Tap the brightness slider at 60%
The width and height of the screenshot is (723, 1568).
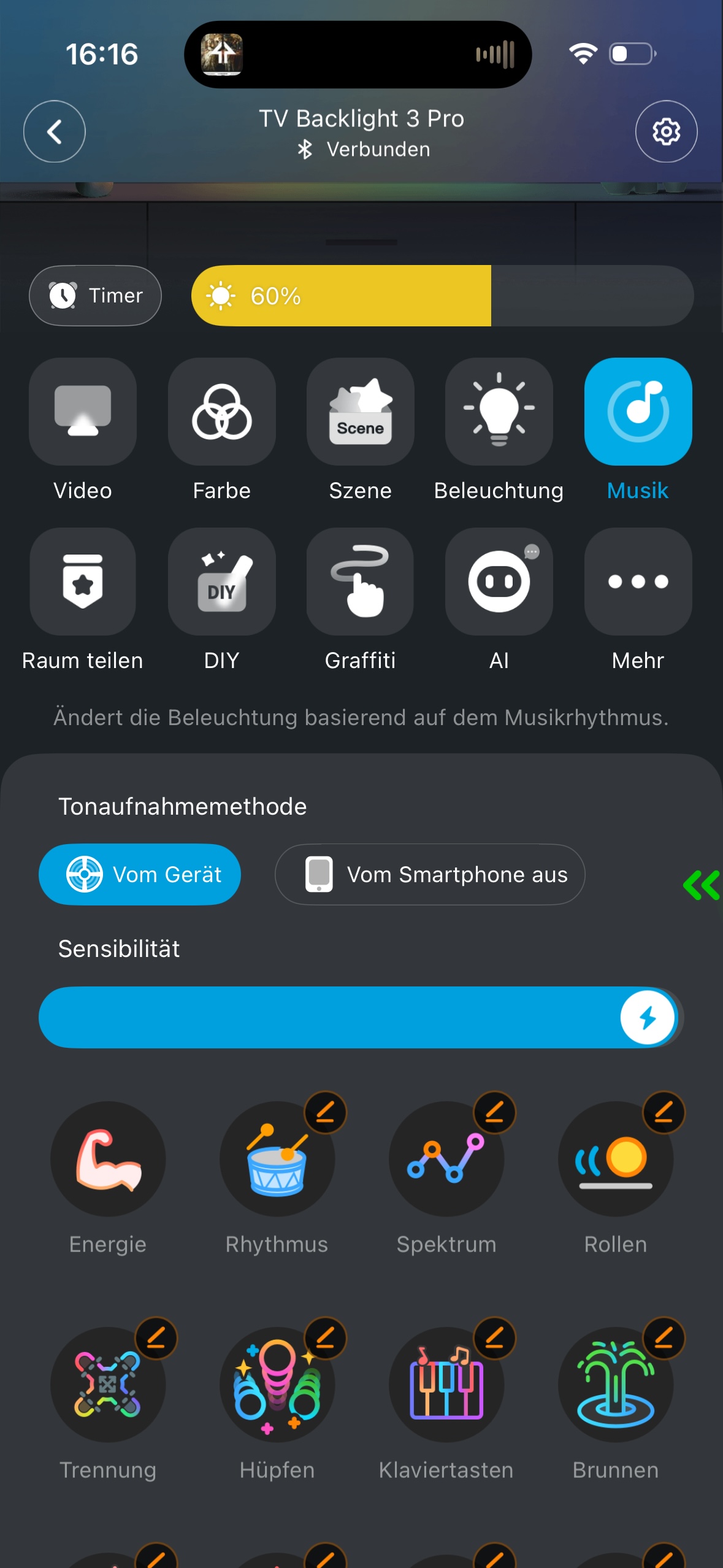[x=442, y=296]
